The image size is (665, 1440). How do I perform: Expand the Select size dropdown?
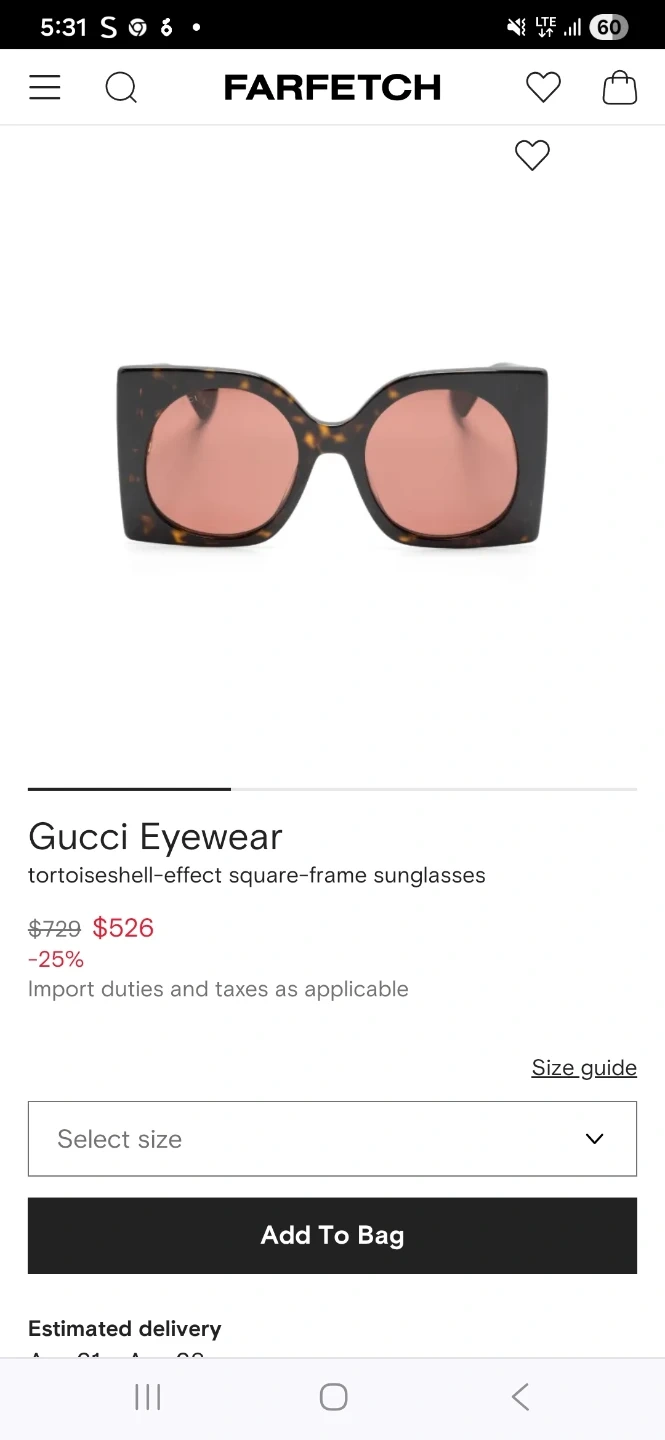(x=332, y=1139)
